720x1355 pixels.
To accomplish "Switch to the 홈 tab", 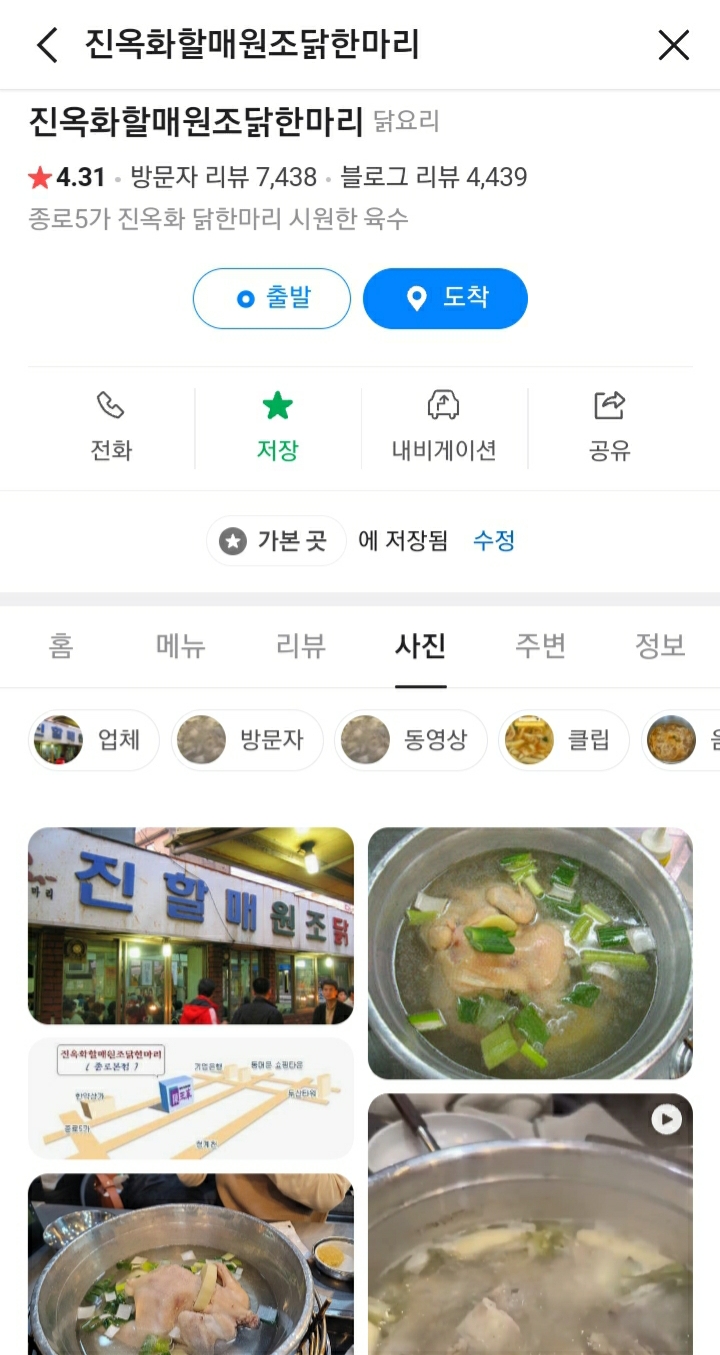I will tap(61, 646).
